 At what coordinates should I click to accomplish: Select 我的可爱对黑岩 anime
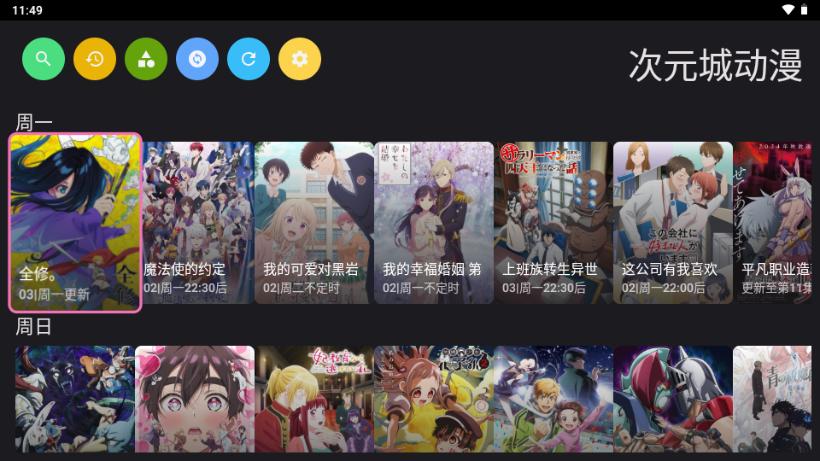(x=314, y=222)
